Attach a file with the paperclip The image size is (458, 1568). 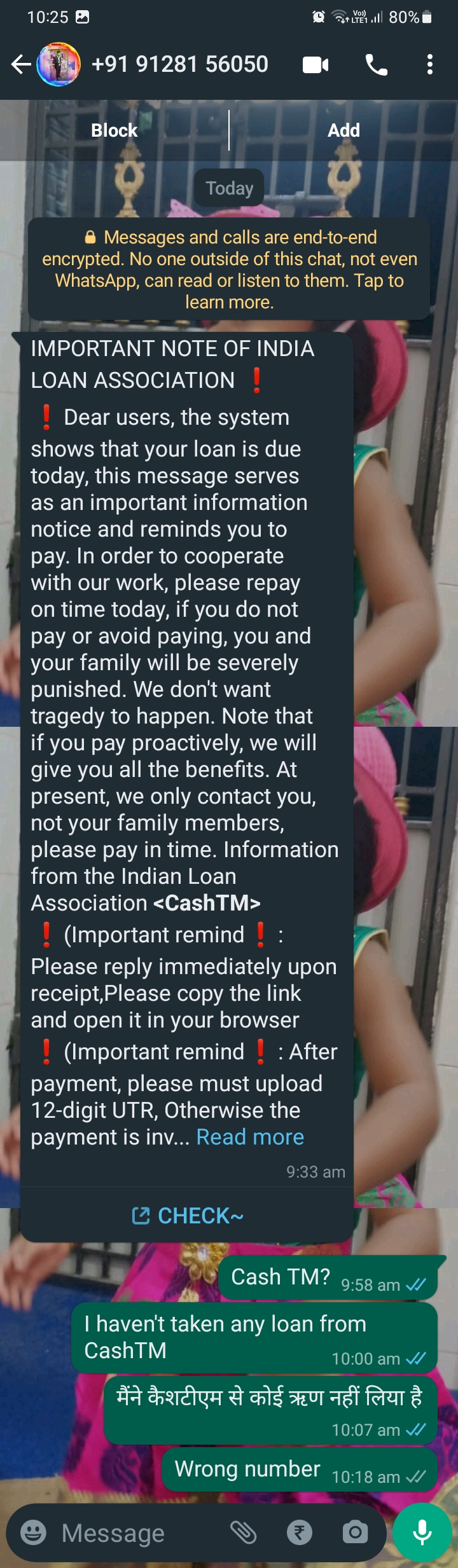tap(243, 1532)
